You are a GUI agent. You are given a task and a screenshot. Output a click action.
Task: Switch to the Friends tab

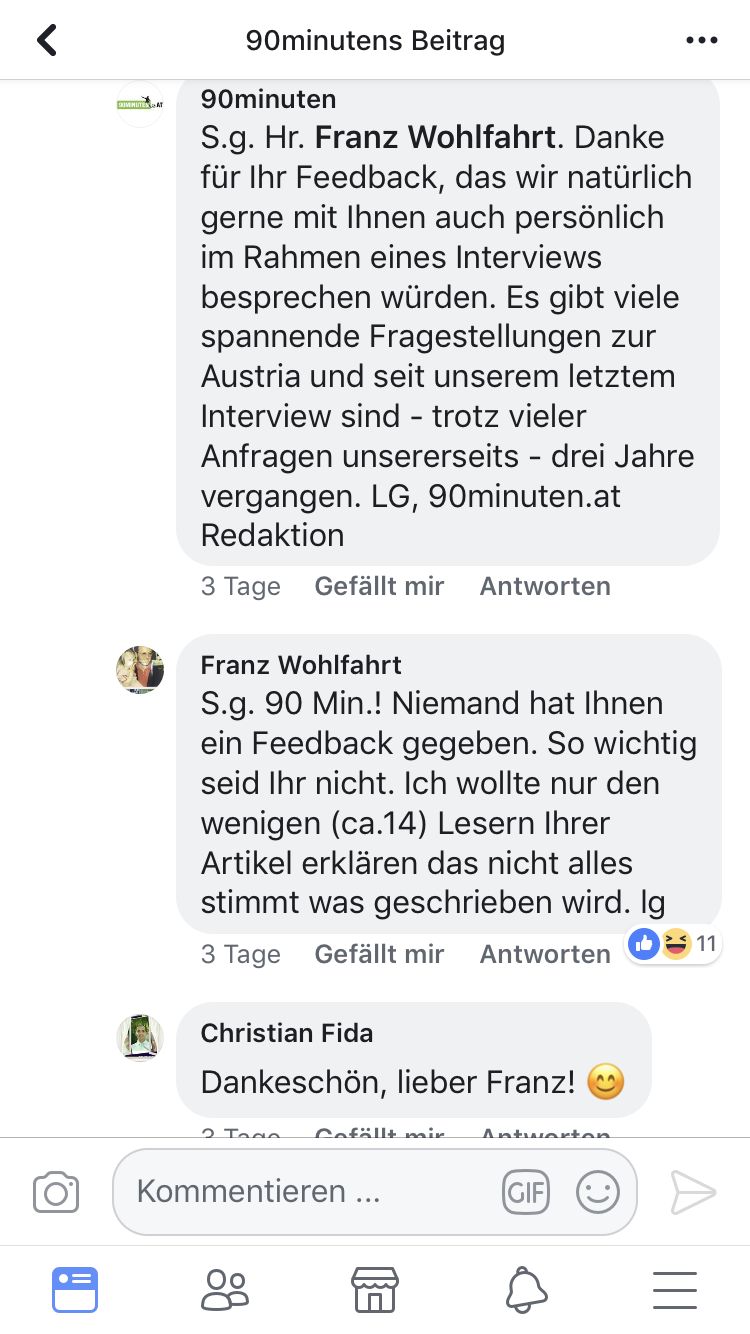(x=225, y=1290)
